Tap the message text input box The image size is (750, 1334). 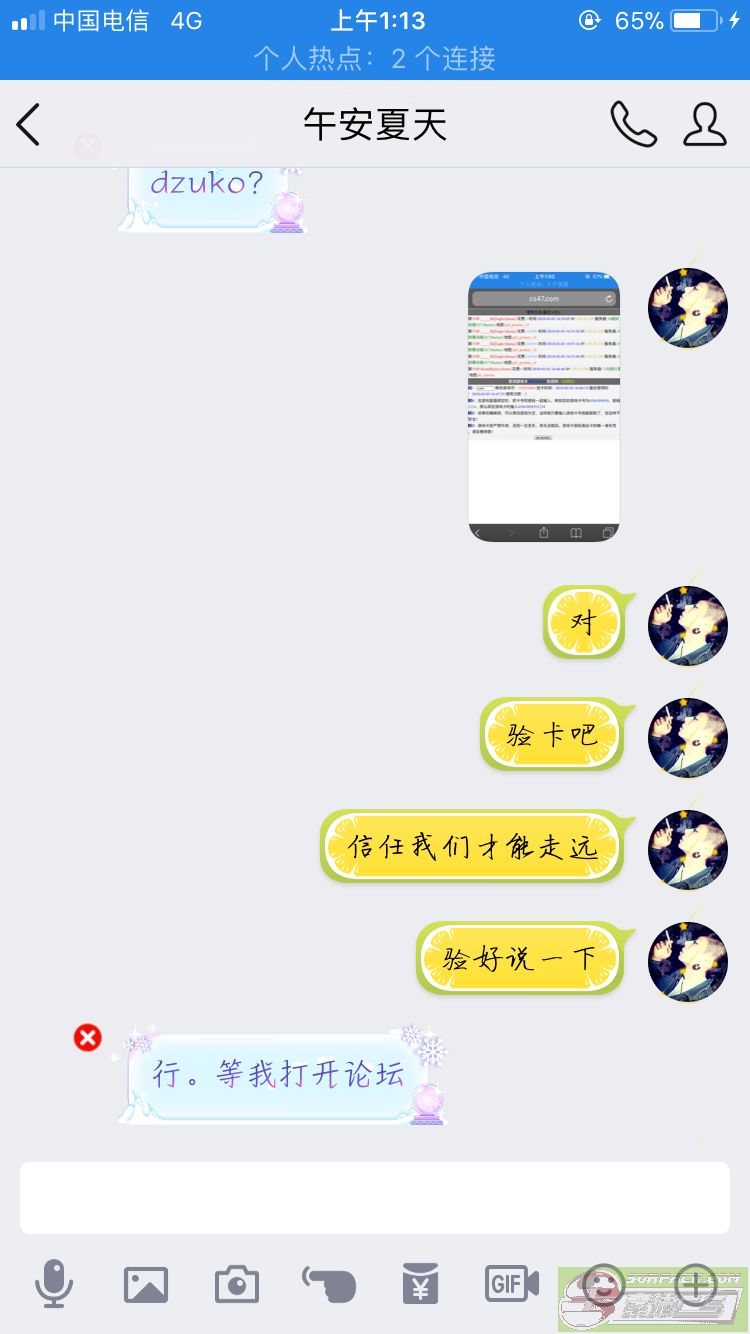[x=375, y=1197]
